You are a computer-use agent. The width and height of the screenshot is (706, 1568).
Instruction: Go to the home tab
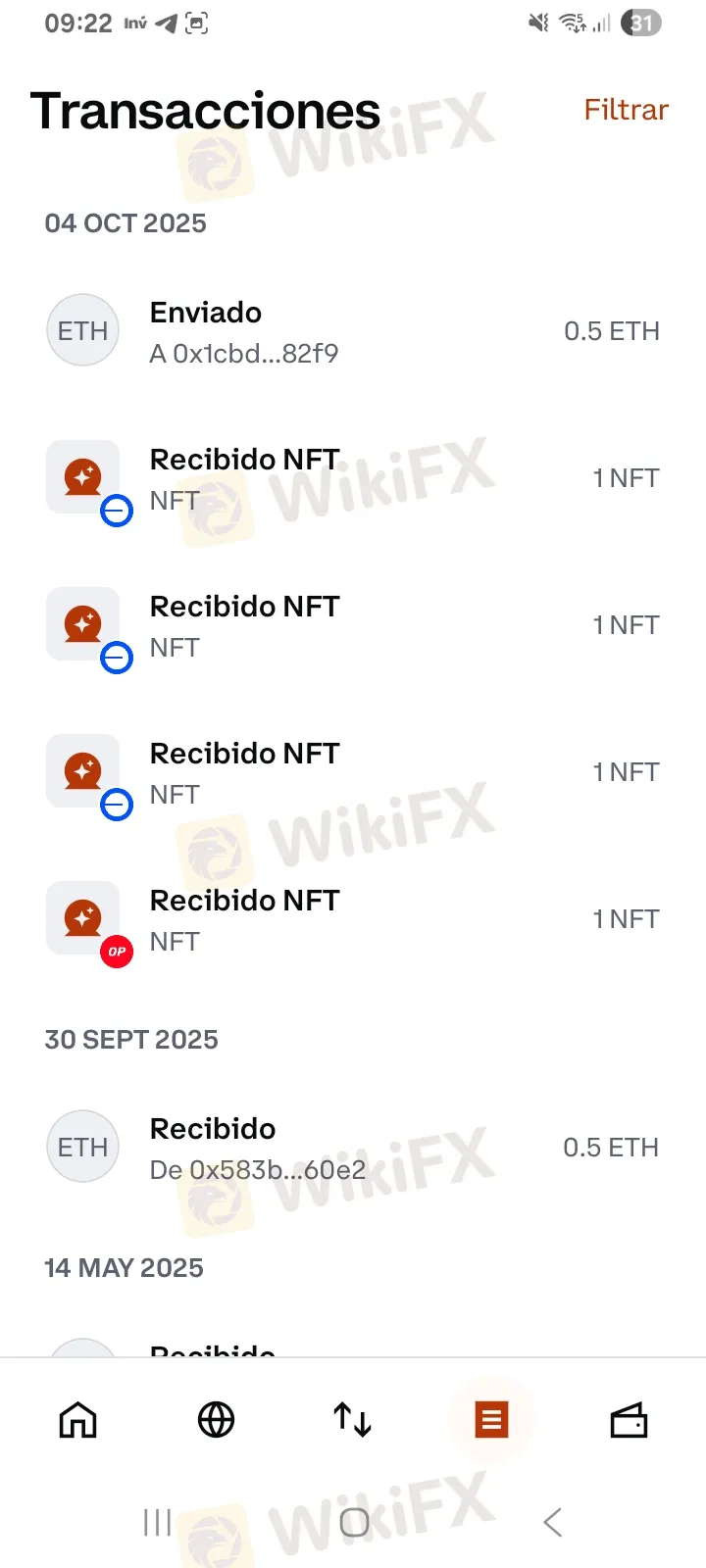78,1419
